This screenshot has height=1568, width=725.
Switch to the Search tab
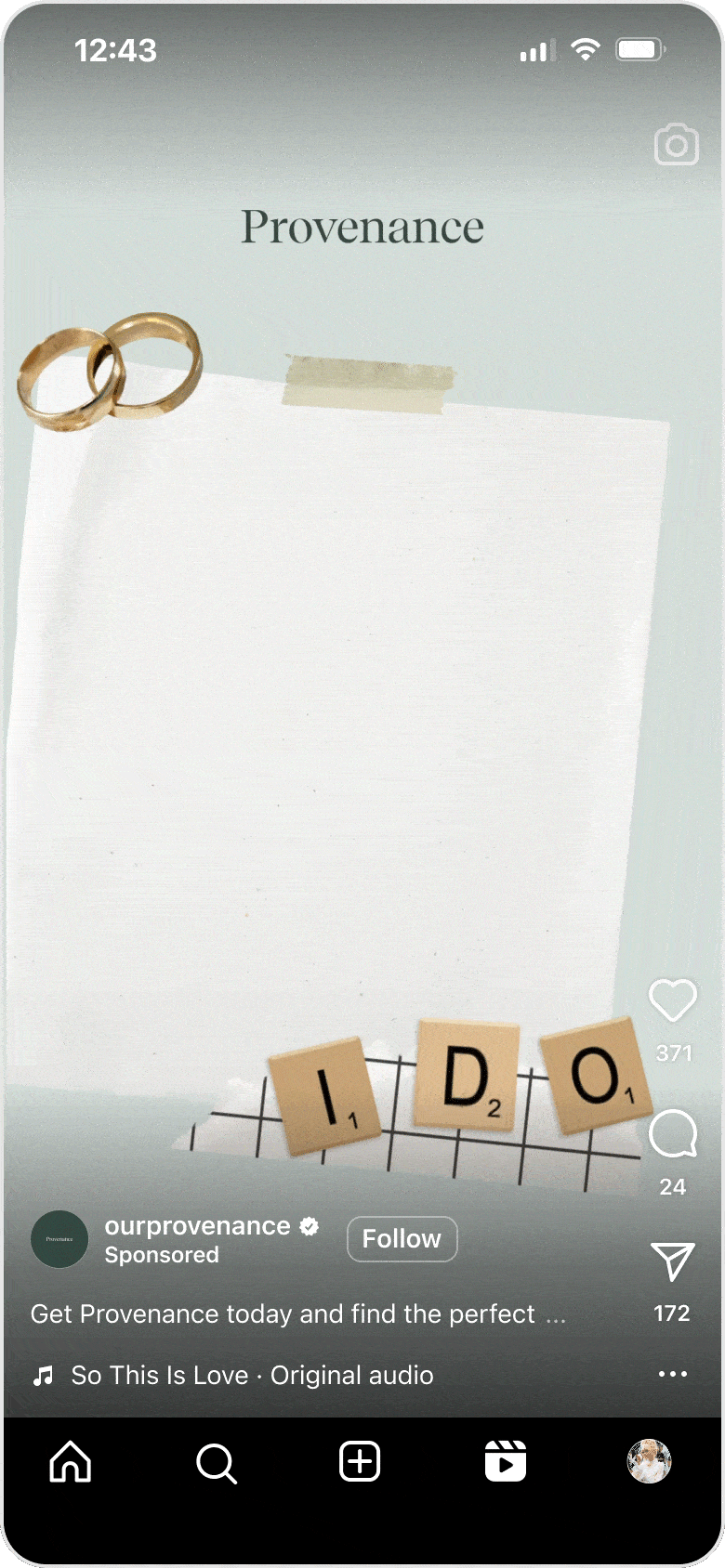pos(216,1463)
